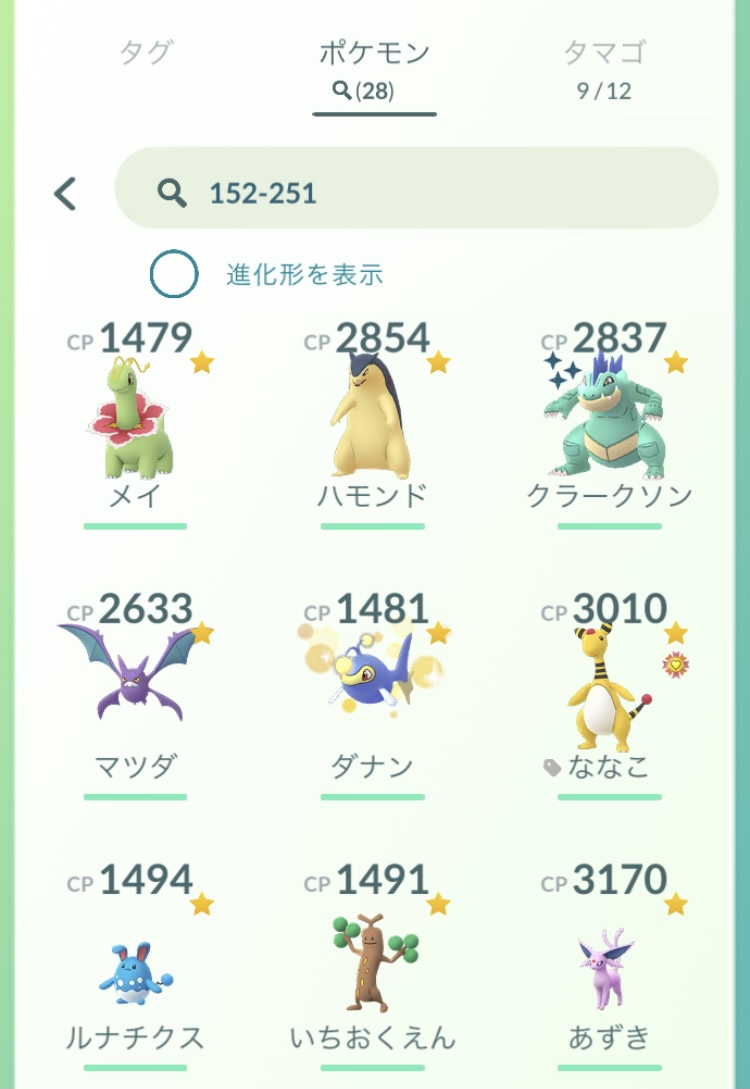Viewport: 750px width, 1089px height.
Task: Select the ポケモン tab
Action: (374, 68)
